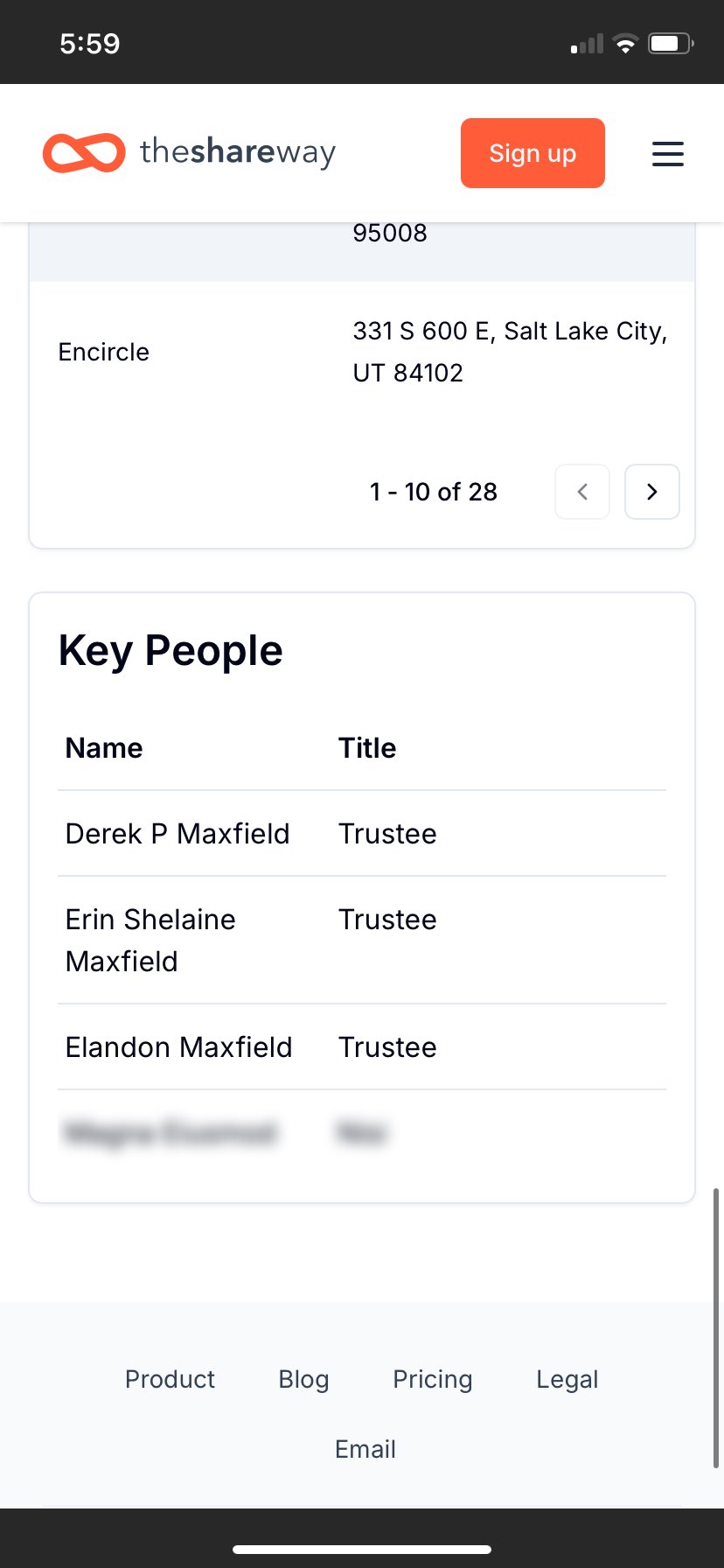Go to previous page of results
Viewport: 724px width, 1568px height.
pos(582,492)
